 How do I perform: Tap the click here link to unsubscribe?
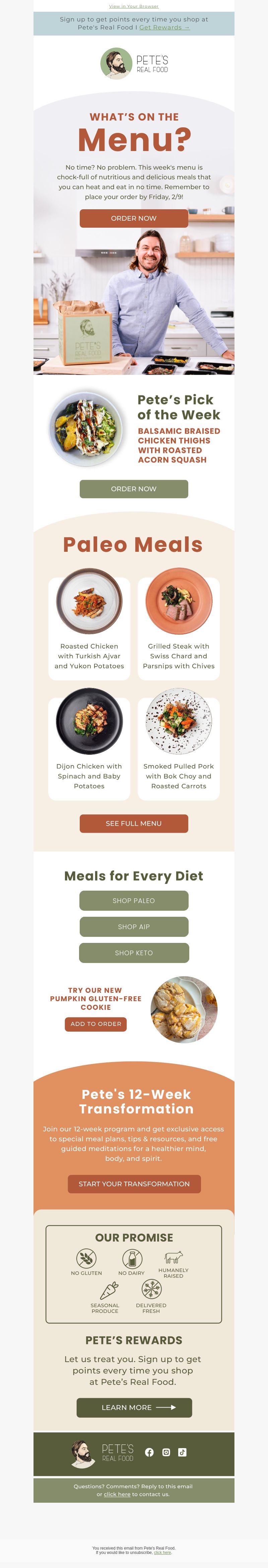pos(162,1553)
